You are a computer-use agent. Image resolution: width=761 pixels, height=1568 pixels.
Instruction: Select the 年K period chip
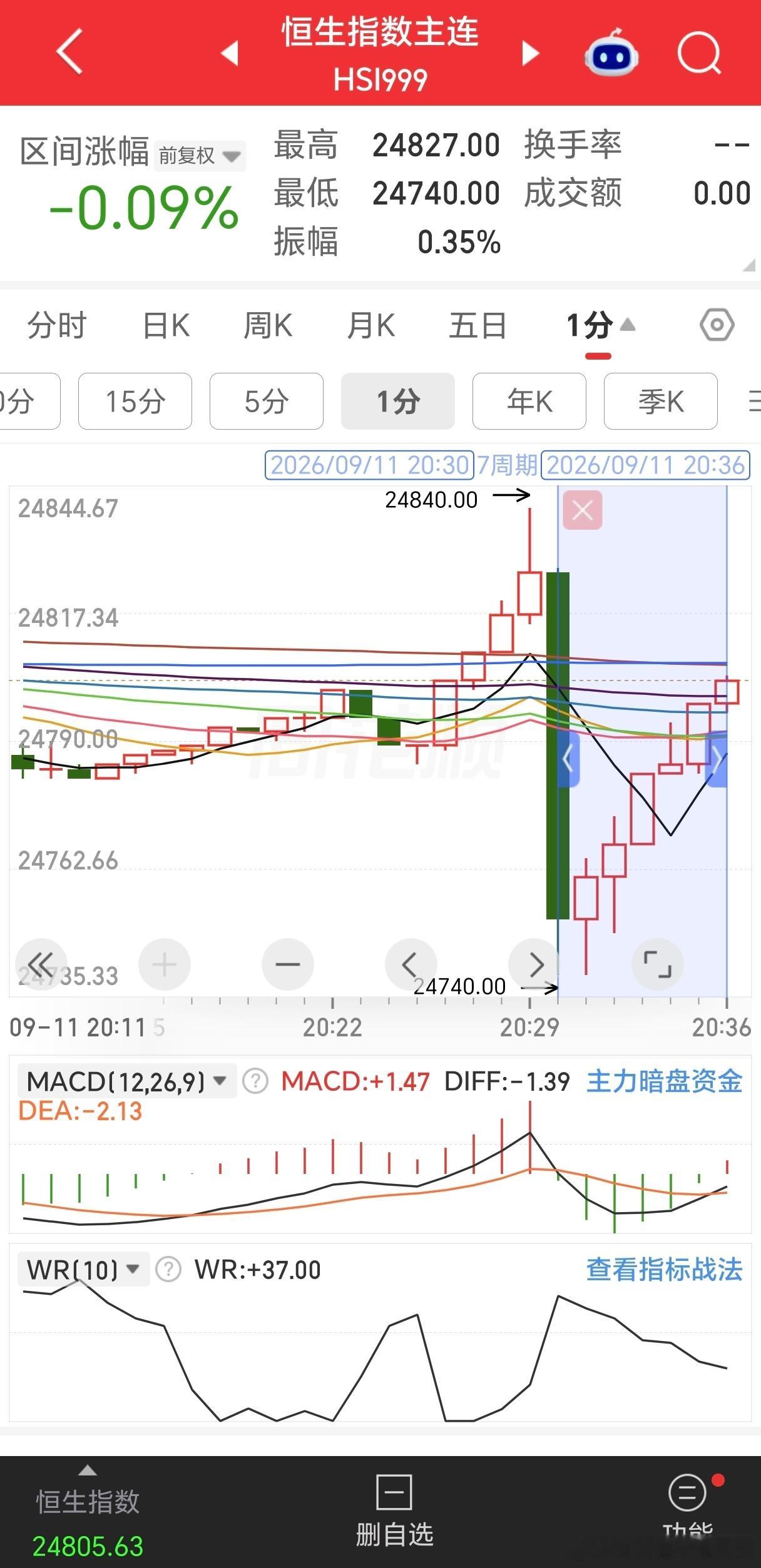529,402
